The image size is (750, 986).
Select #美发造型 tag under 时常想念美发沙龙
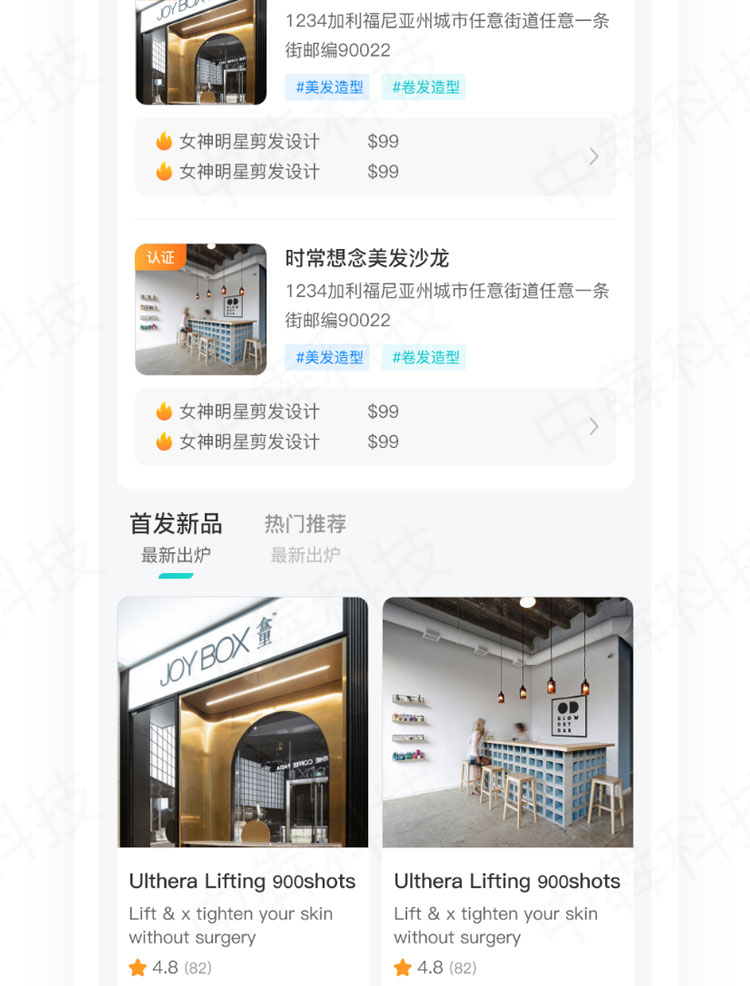pyautogui.click(x=327, y=357)
